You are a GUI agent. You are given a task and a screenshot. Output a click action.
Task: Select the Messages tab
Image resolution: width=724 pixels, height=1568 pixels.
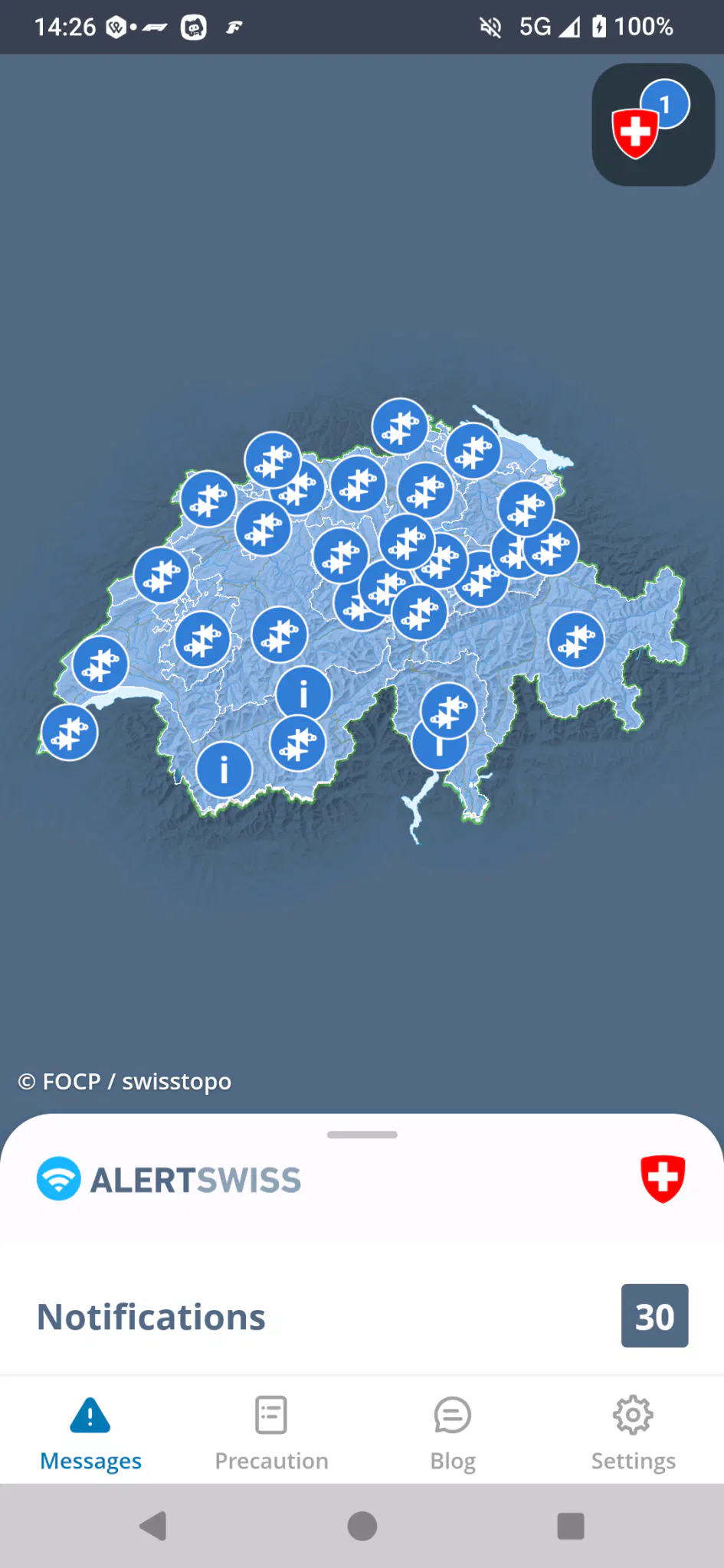[90, 1433]
